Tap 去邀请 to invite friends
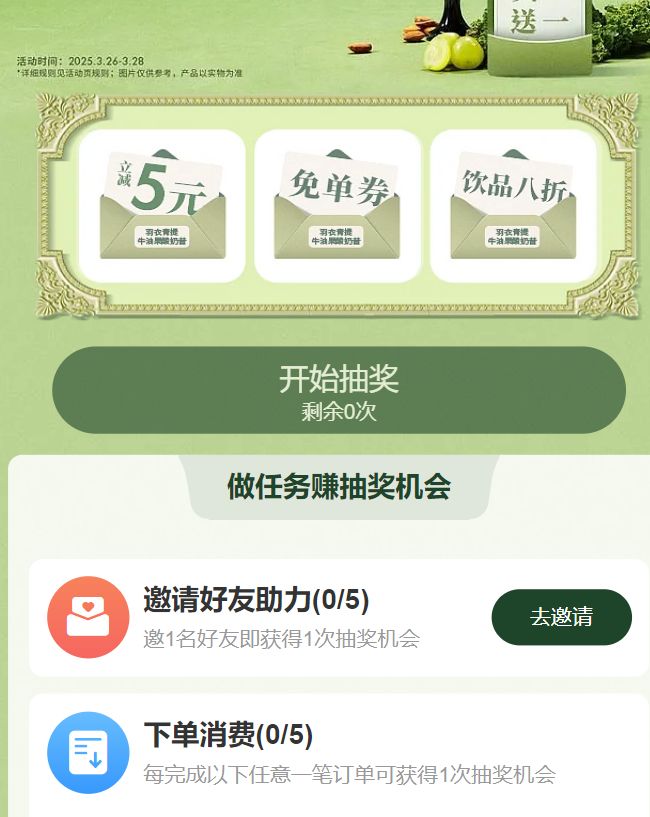 (561, 617)
